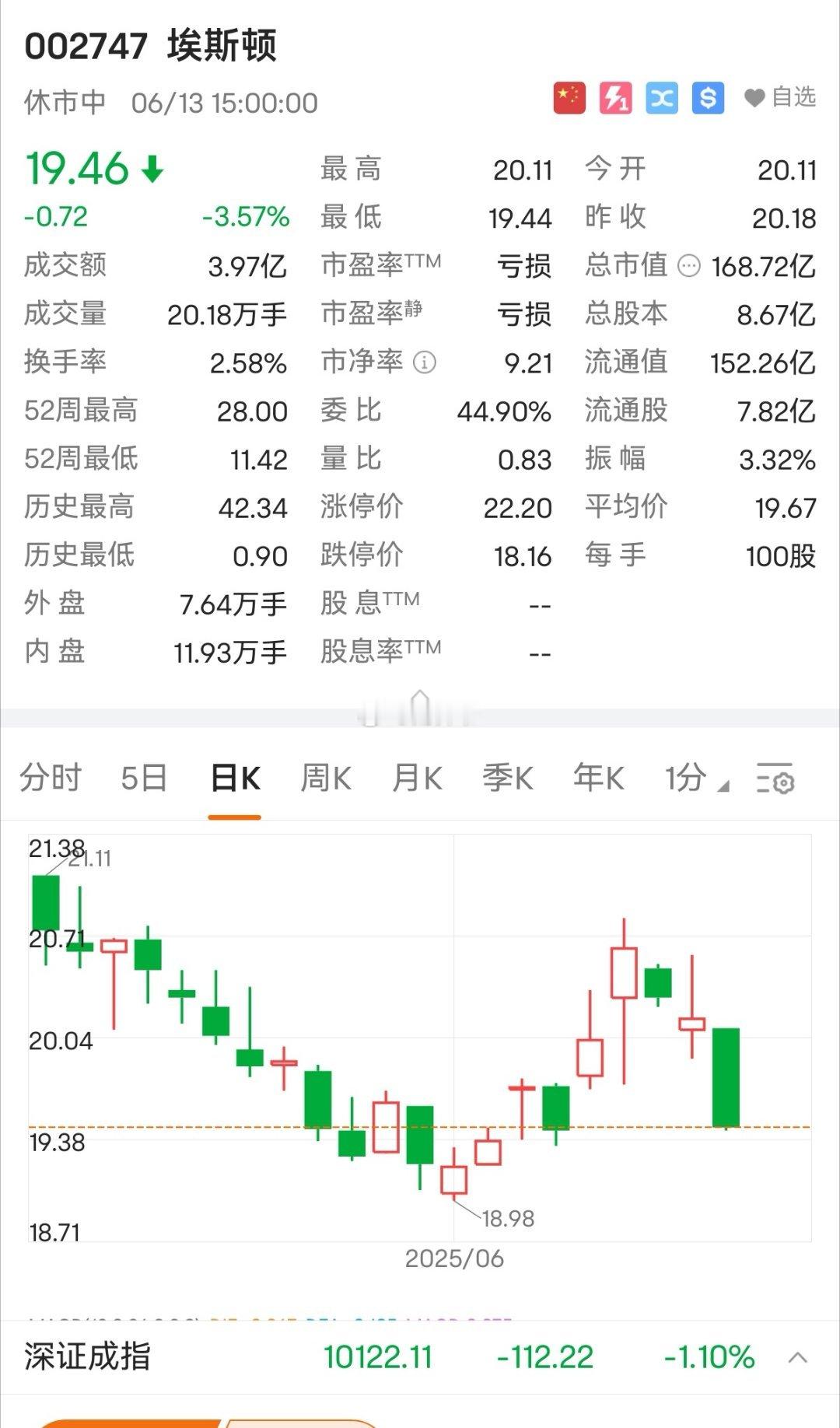Viewport: 840px width, 1428px height.
Task: Show info for 总市值
Action: click(689, 267)
